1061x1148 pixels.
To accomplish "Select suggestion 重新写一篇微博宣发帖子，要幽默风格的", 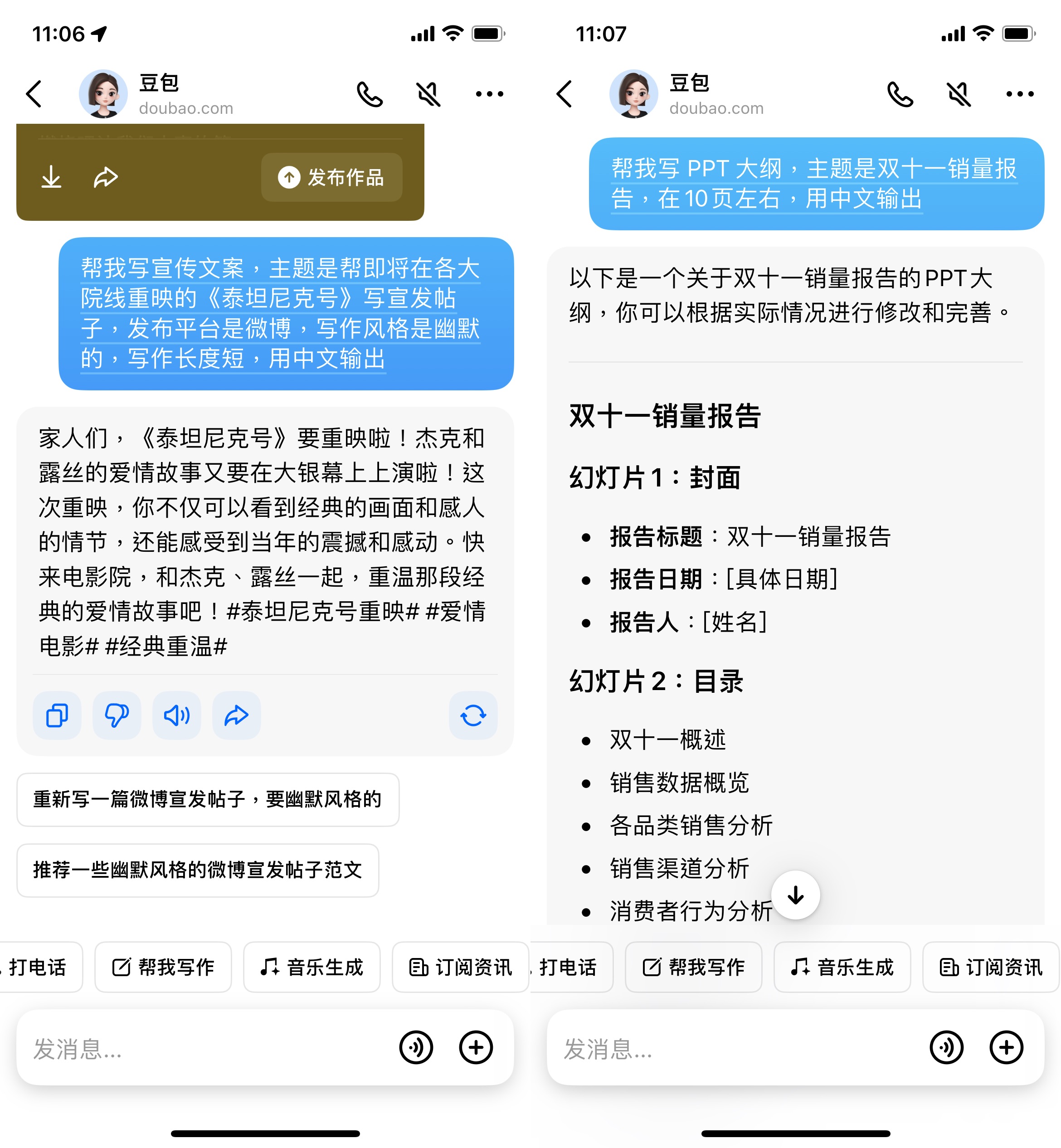I will [207, 800].
